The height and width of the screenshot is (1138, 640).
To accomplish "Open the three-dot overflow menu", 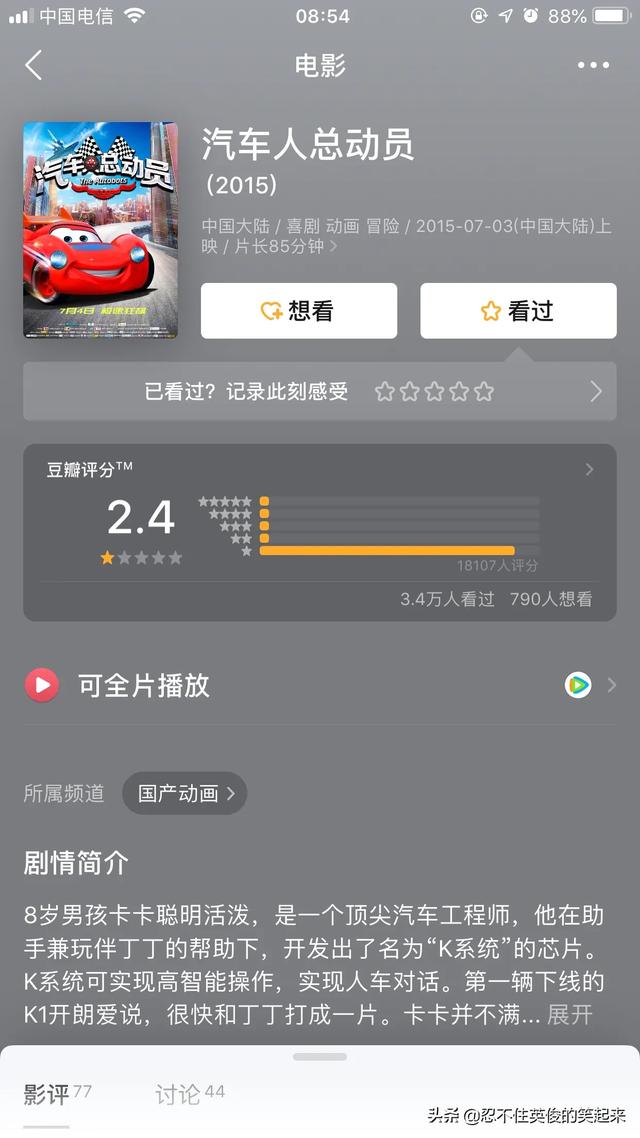I will (593, 65).
